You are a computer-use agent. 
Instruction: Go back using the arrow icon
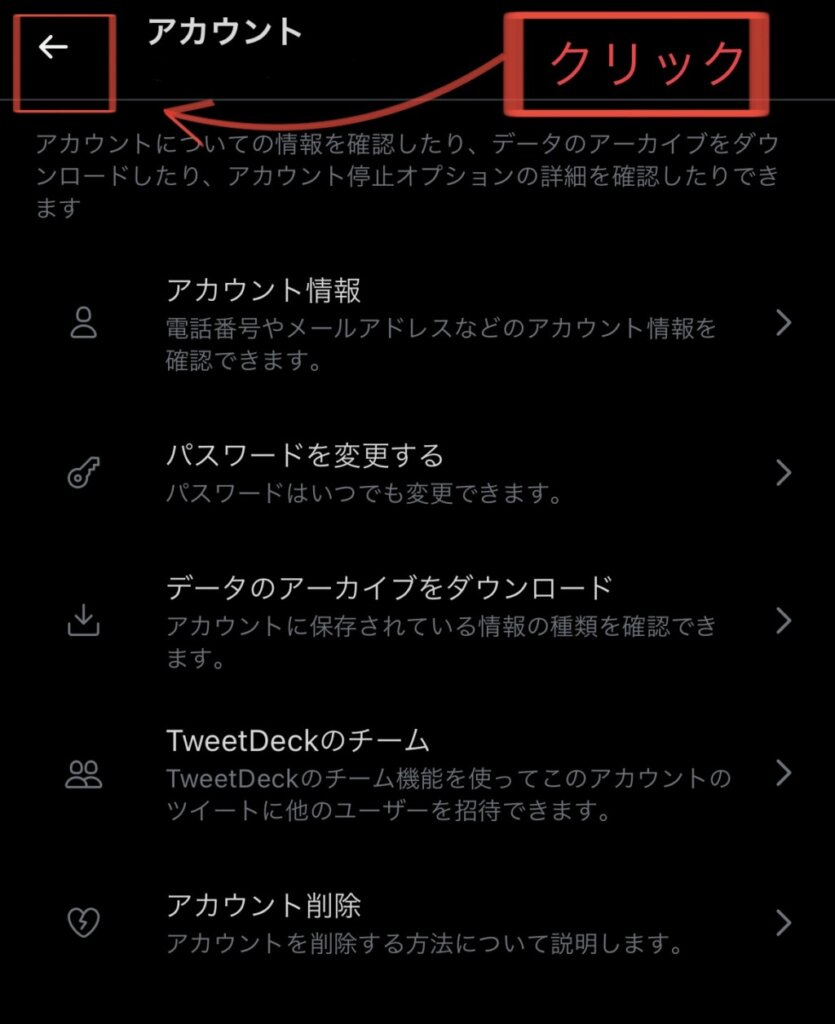click(53, 47)
